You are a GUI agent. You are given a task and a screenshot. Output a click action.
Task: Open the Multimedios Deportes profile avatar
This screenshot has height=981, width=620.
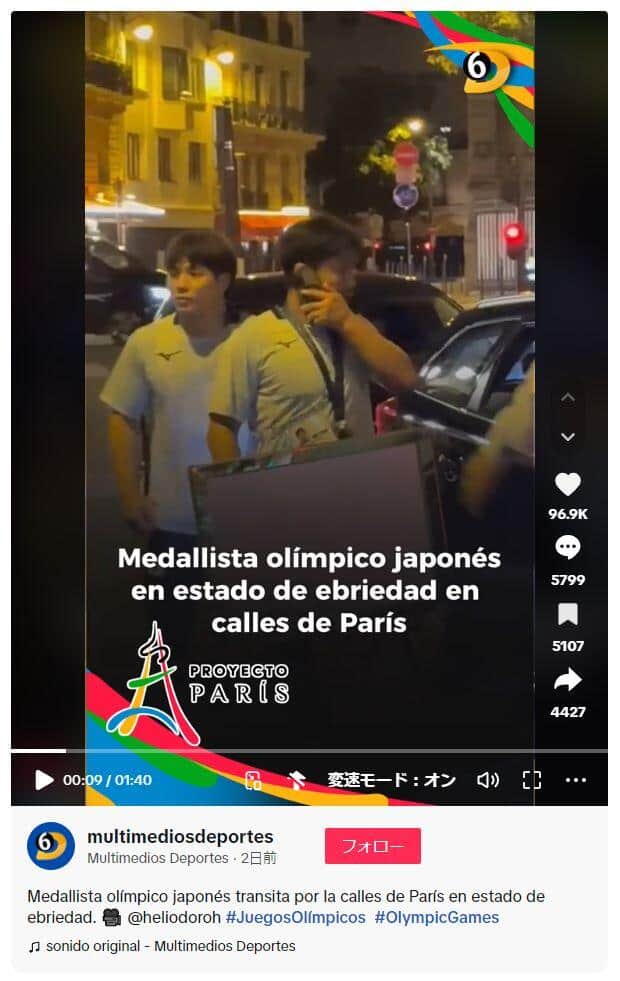click(x=50, y=847)
